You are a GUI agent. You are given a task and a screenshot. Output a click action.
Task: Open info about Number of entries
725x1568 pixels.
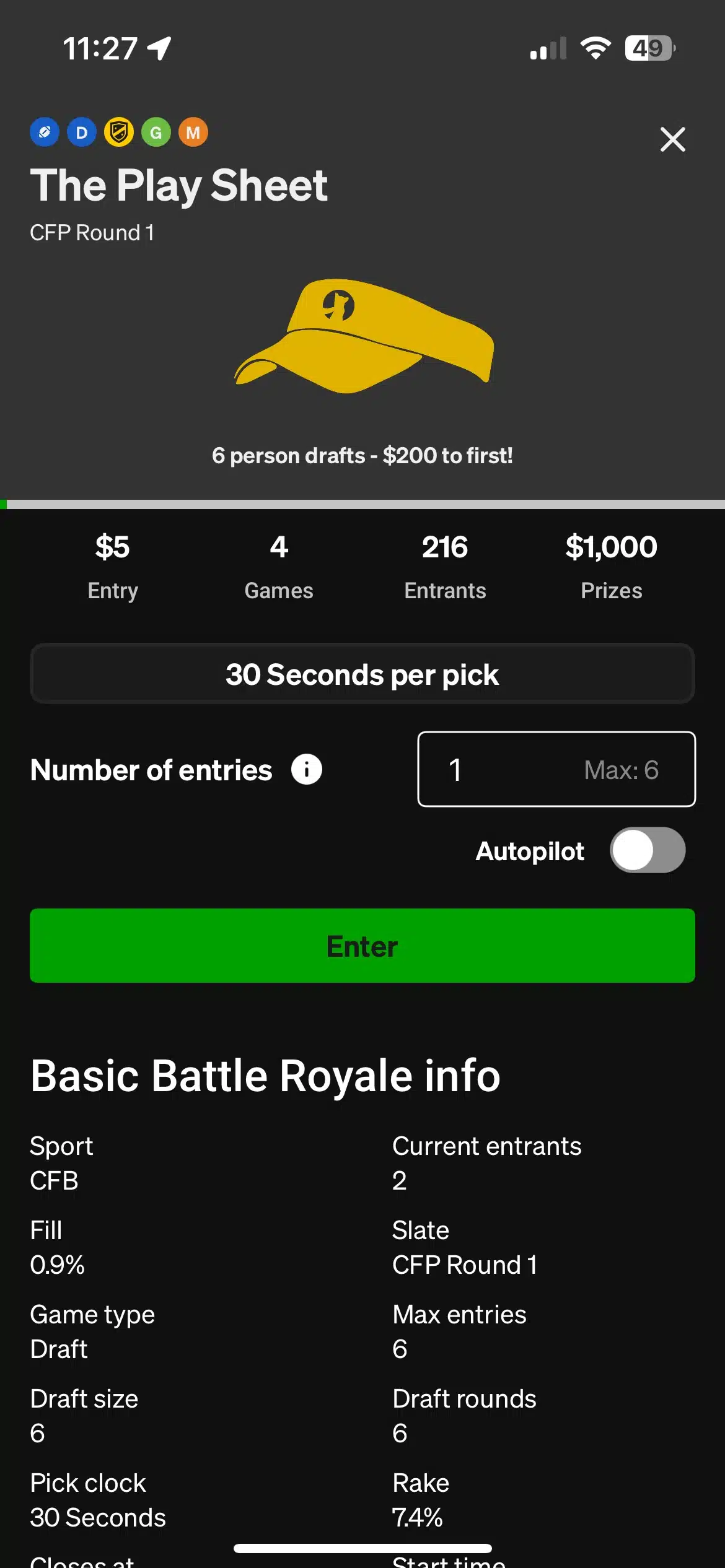click(307, 770)
